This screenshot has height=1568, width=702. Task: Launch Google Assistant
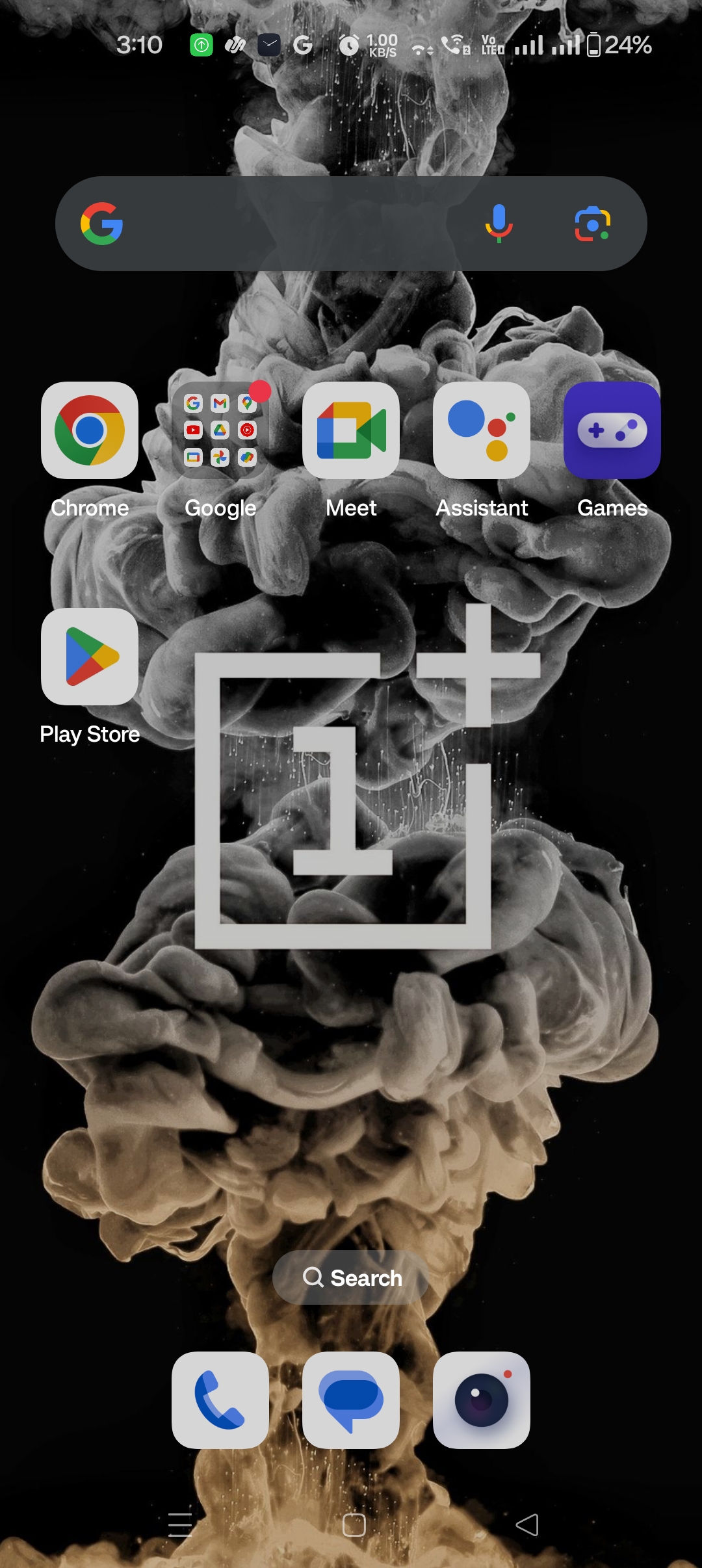tap(482, 430)
